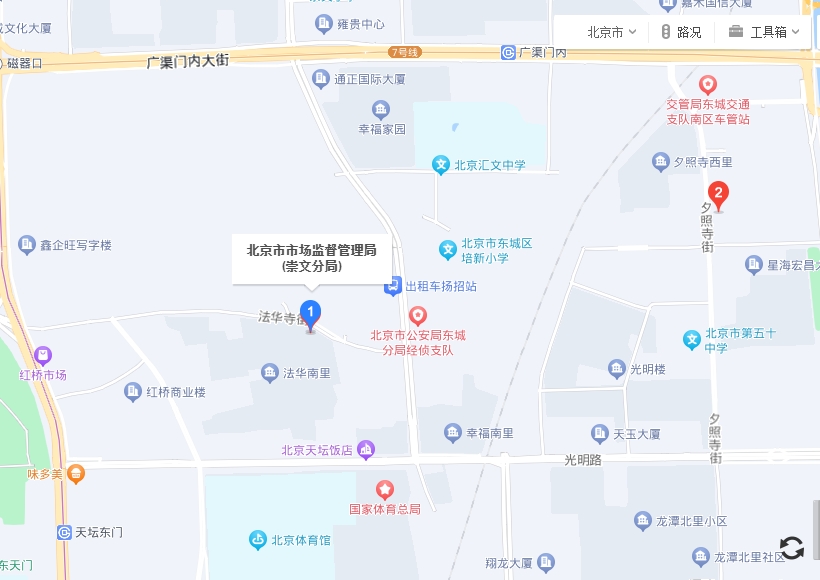
Task: Select the 天坛东门 subway station
Action: click(65, 533)
